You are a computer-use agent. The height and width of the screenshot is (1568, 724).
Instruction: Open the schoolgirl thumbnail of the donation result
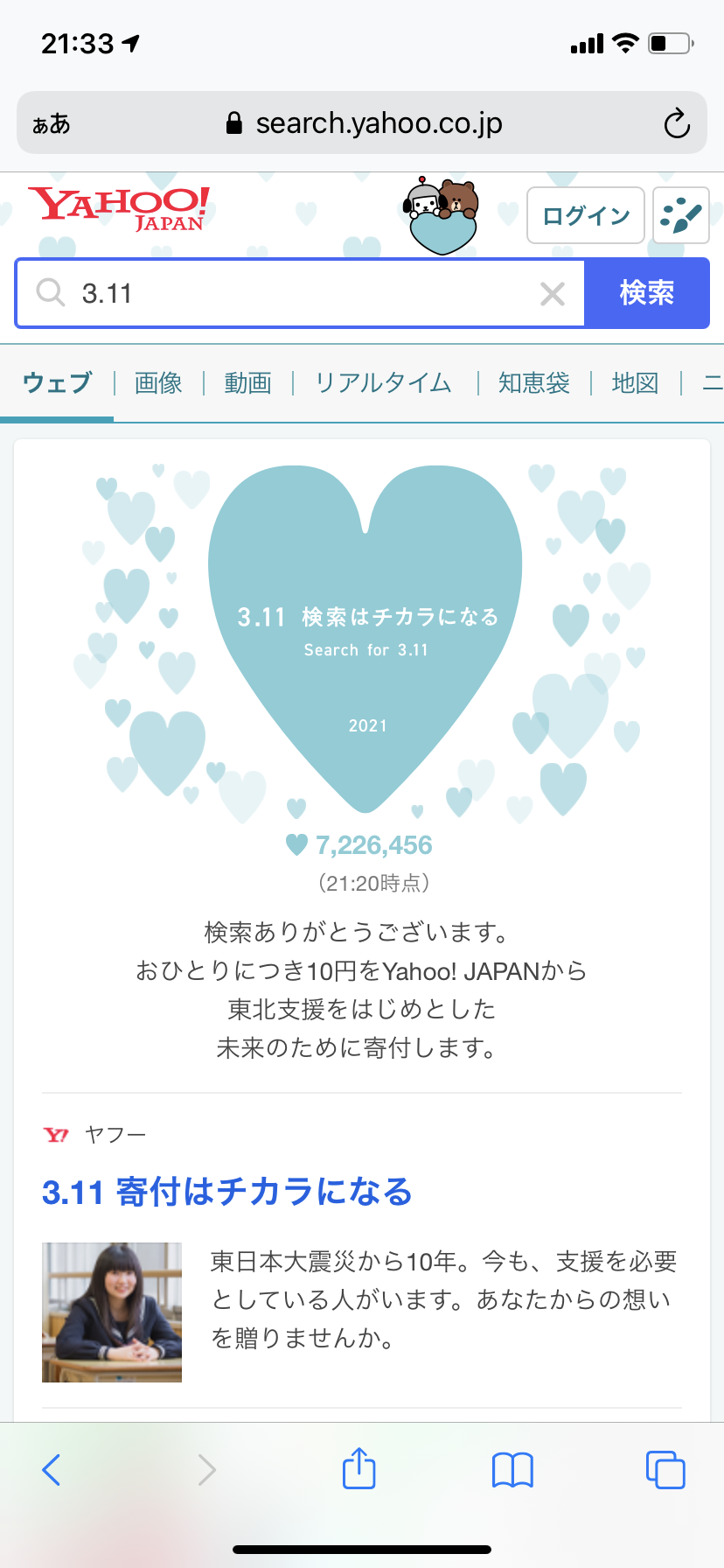coord(112,1312)
